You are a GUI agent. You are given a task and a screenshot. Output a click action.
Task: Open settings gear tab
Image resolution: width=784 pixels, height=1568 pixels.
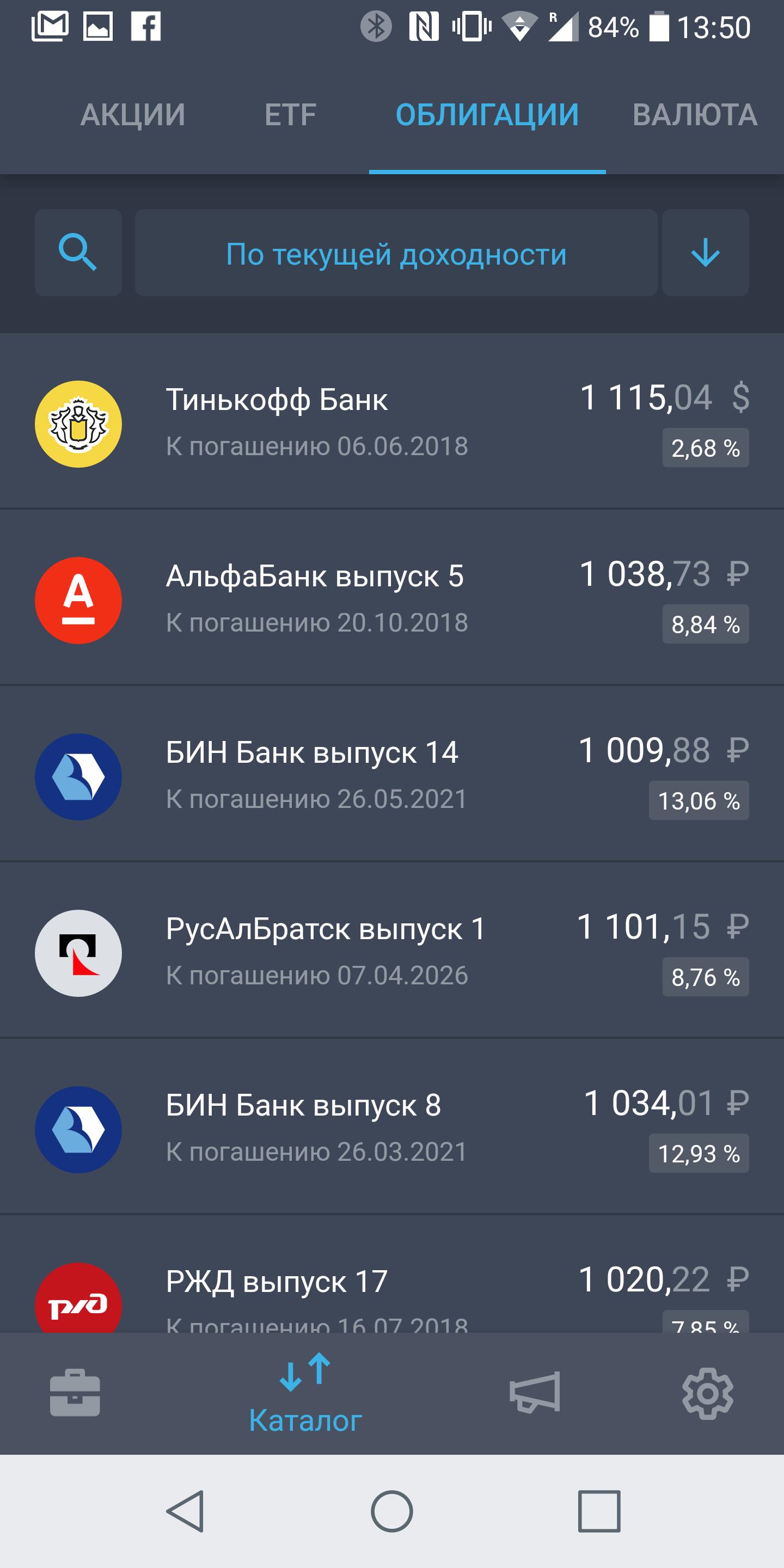707,1393
